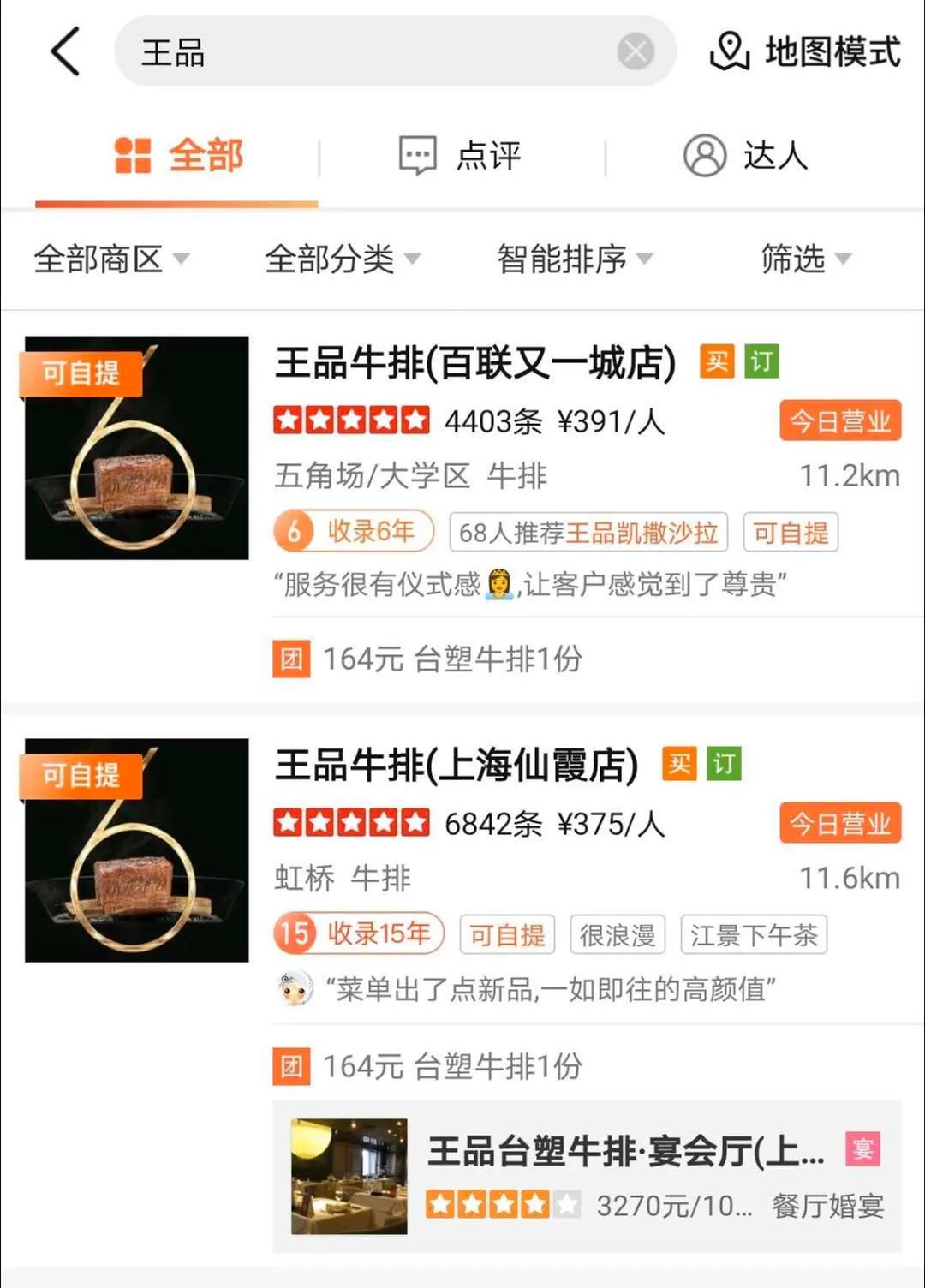Open 王品牛排(上海仙霞店) listing

(456, 766)
